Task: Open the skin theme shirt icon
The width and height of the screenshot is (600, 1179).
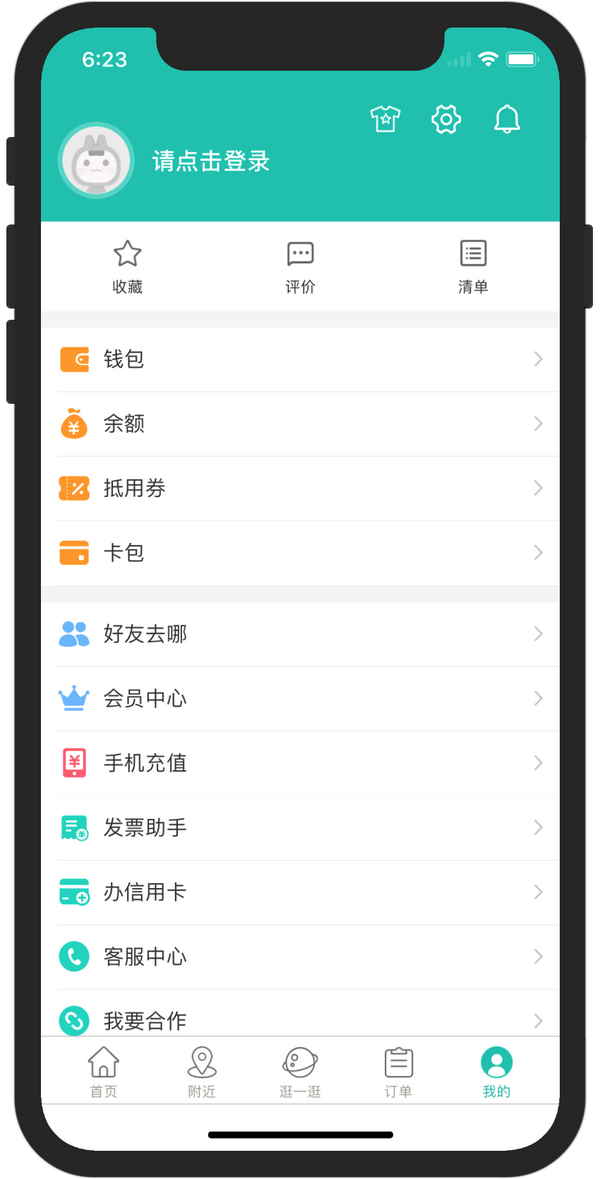Action: [x=385, y=120]
